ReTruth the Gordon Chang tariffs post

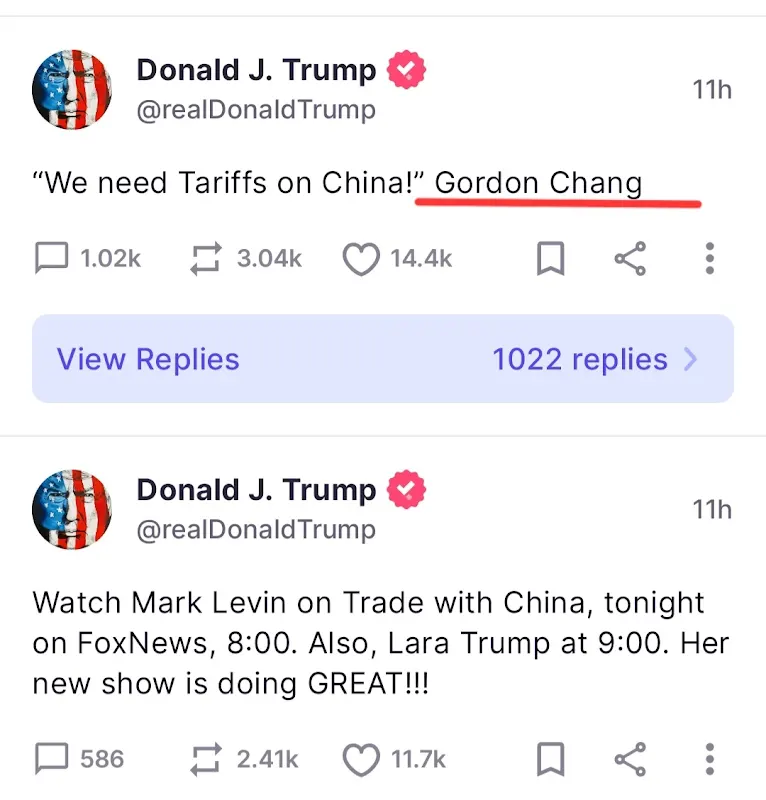click(205, 259)
